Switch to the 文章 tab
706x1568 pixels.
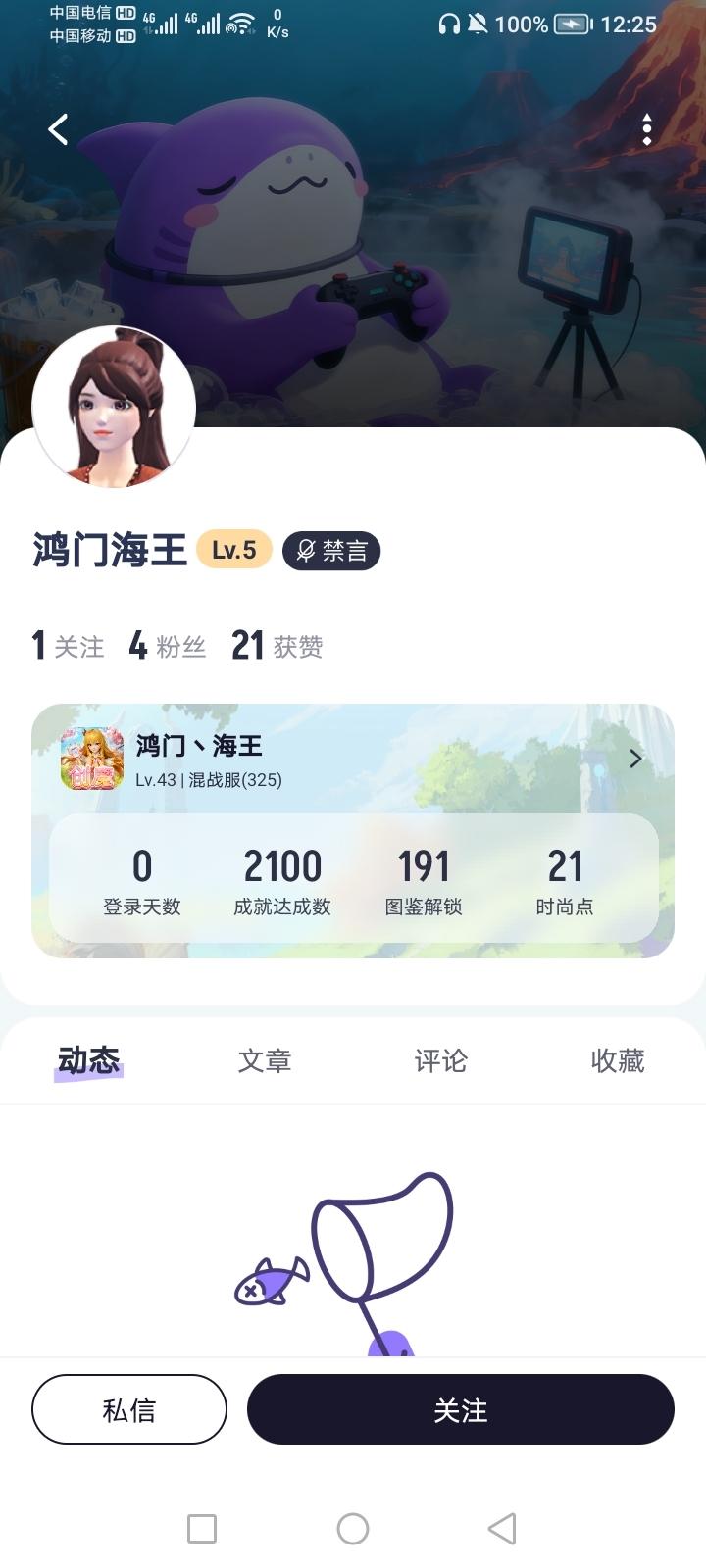(265, 1060)
